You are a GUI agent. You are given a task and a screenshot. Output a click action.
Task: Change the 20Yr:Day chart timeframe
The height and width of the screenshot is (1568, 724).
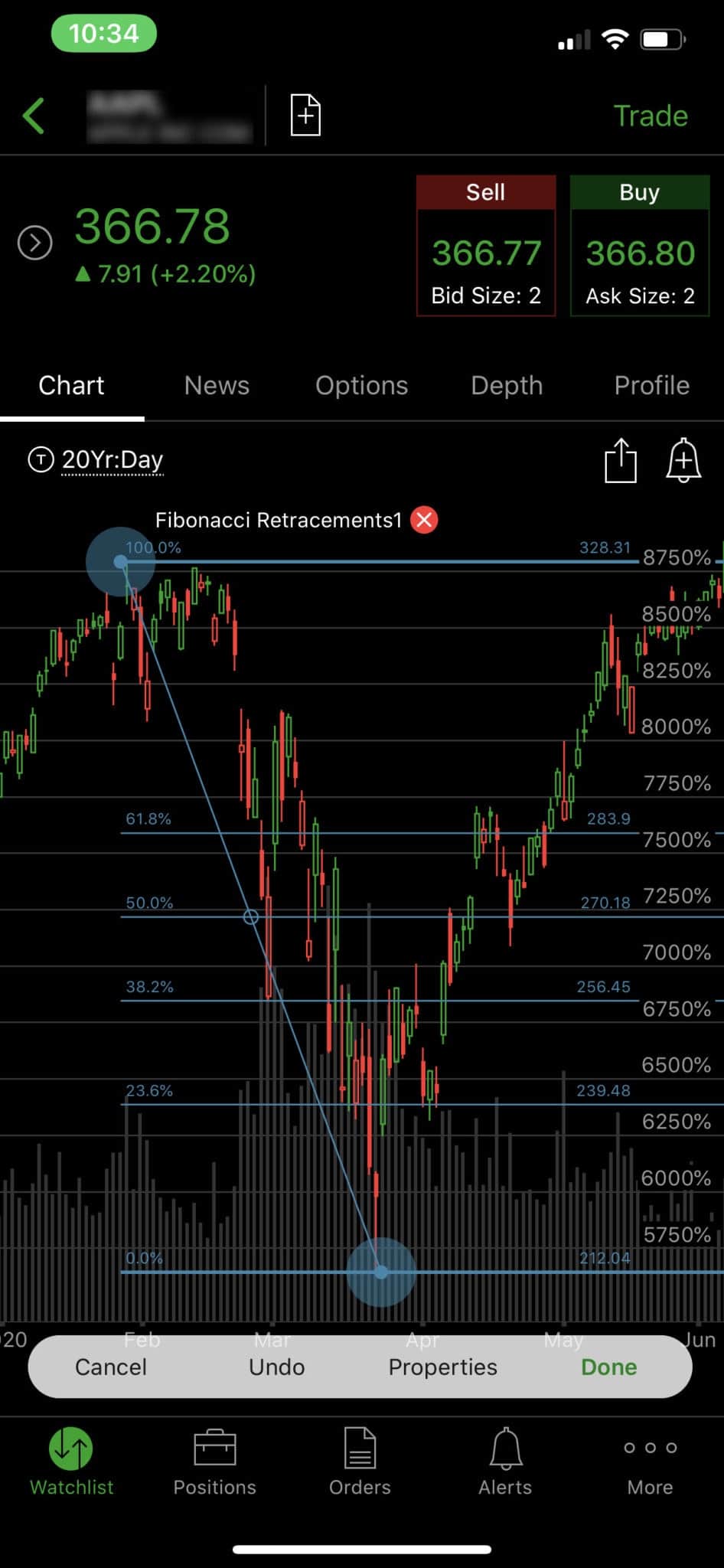point(112,459)
